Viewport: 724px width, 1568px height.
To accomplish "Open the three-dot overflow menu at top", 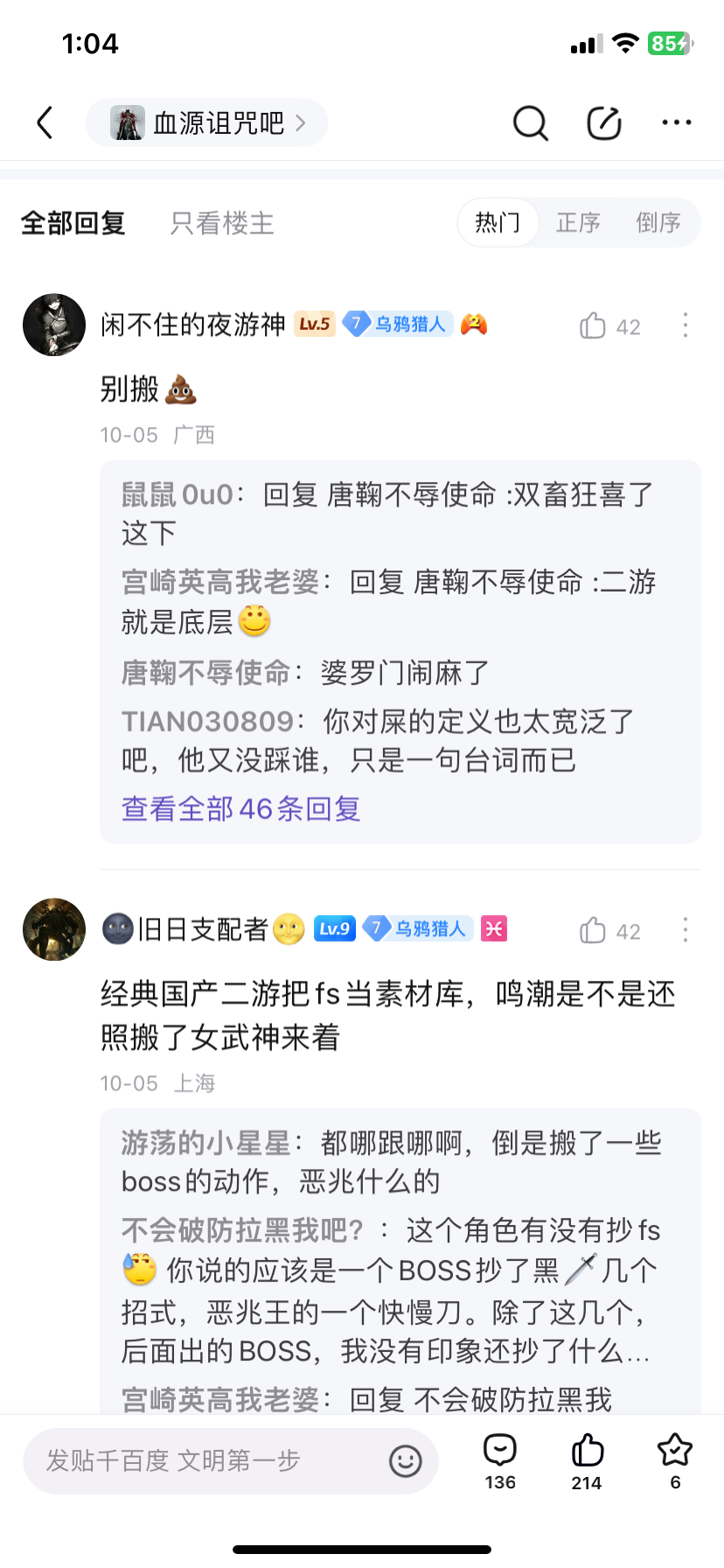I will pyautogui.click(x=676, y=122).
